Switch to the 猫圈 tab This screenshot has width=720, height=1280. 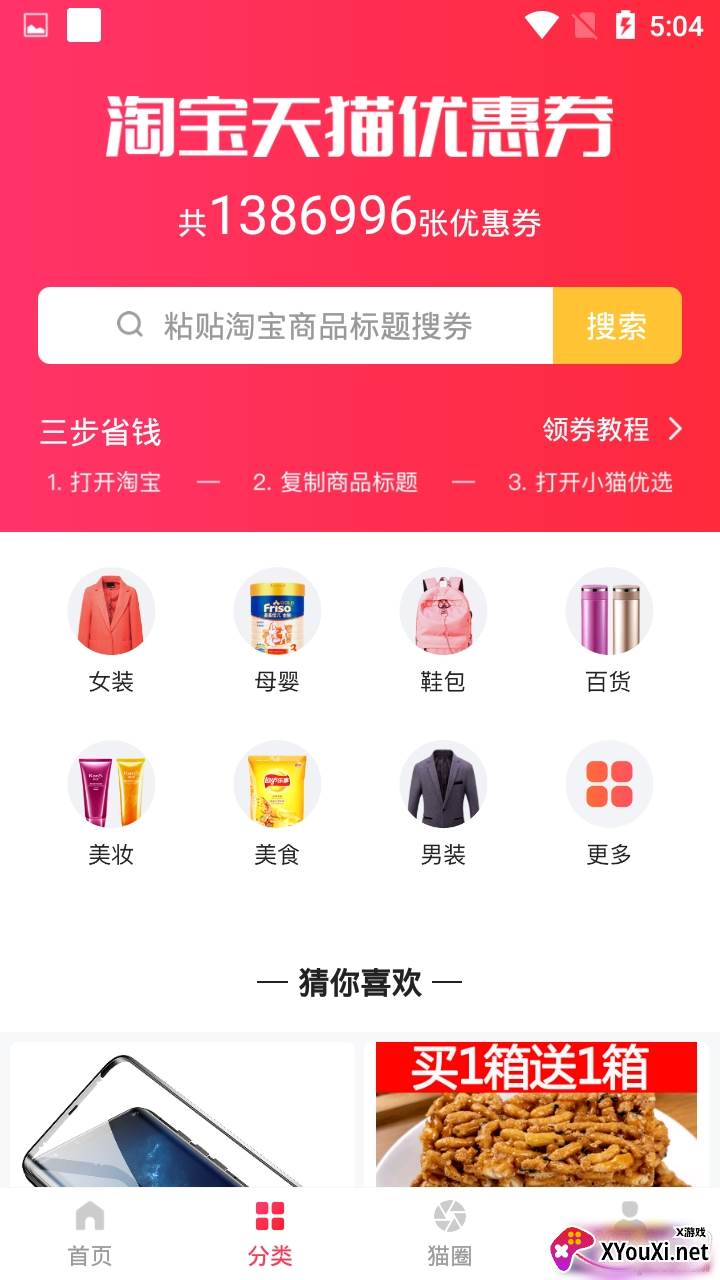[x=450, y=1234]
